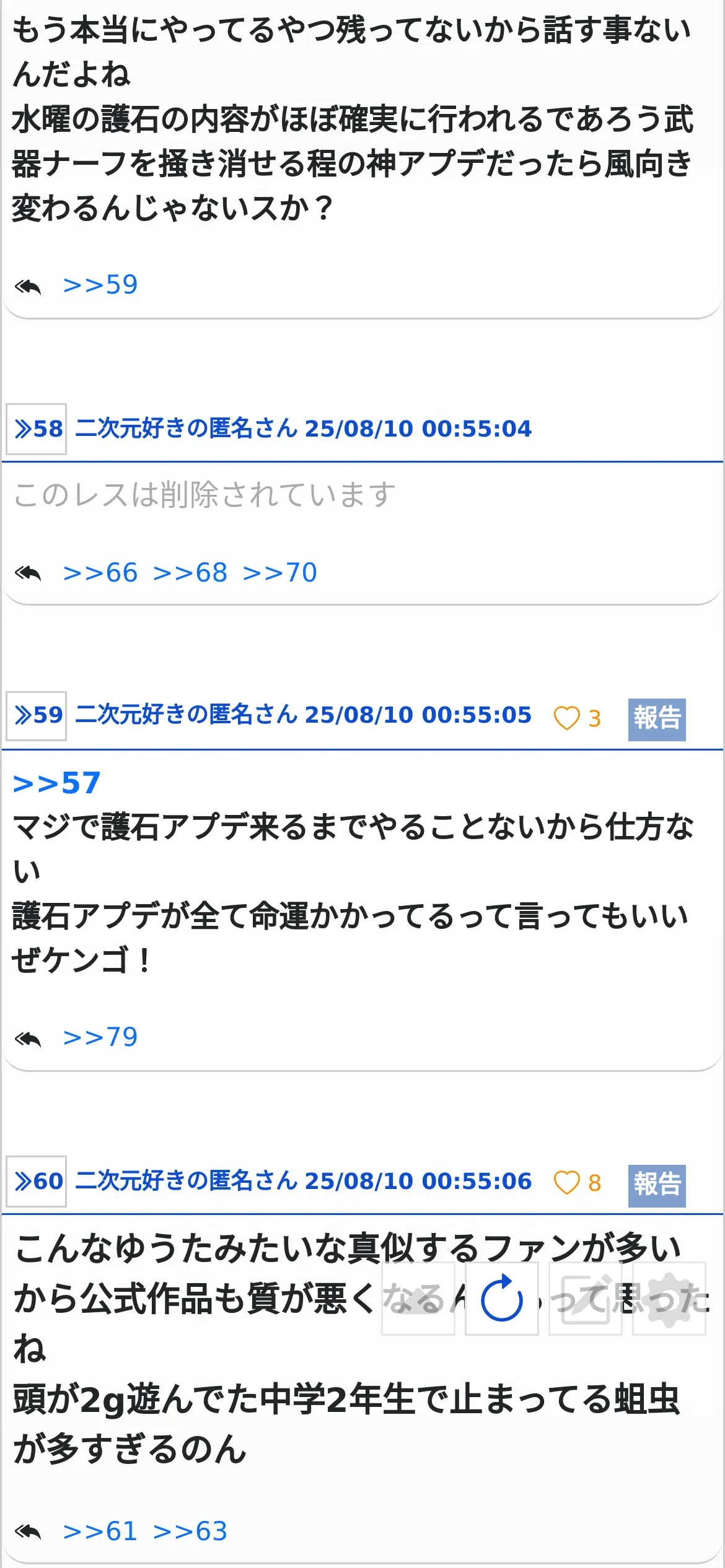Tap the »59 post number
The height and width of the screenshot is (1568, 725).
pyautogui.click(x=37, y=715)
